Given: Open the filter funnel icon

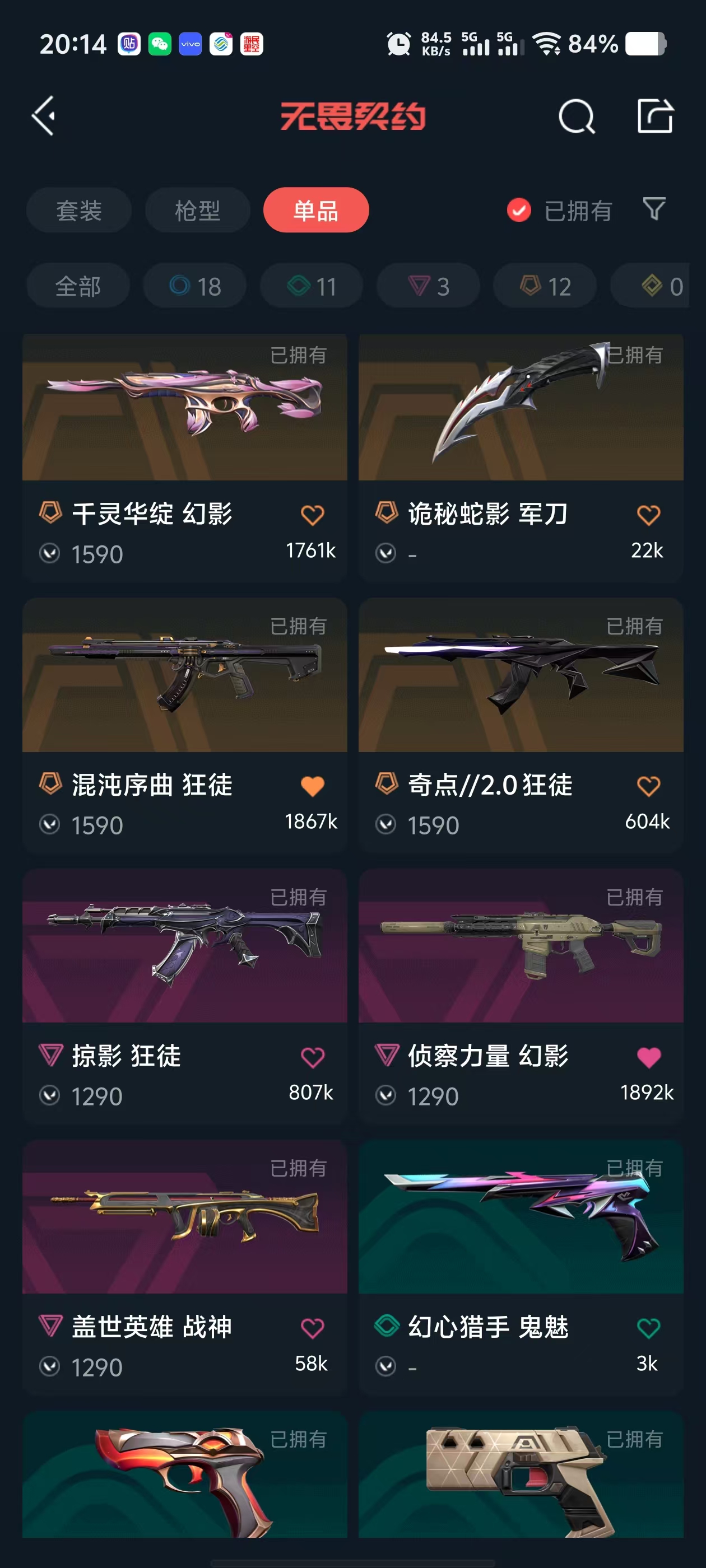Looking at the screenshot, I should (x=654, y=209).
